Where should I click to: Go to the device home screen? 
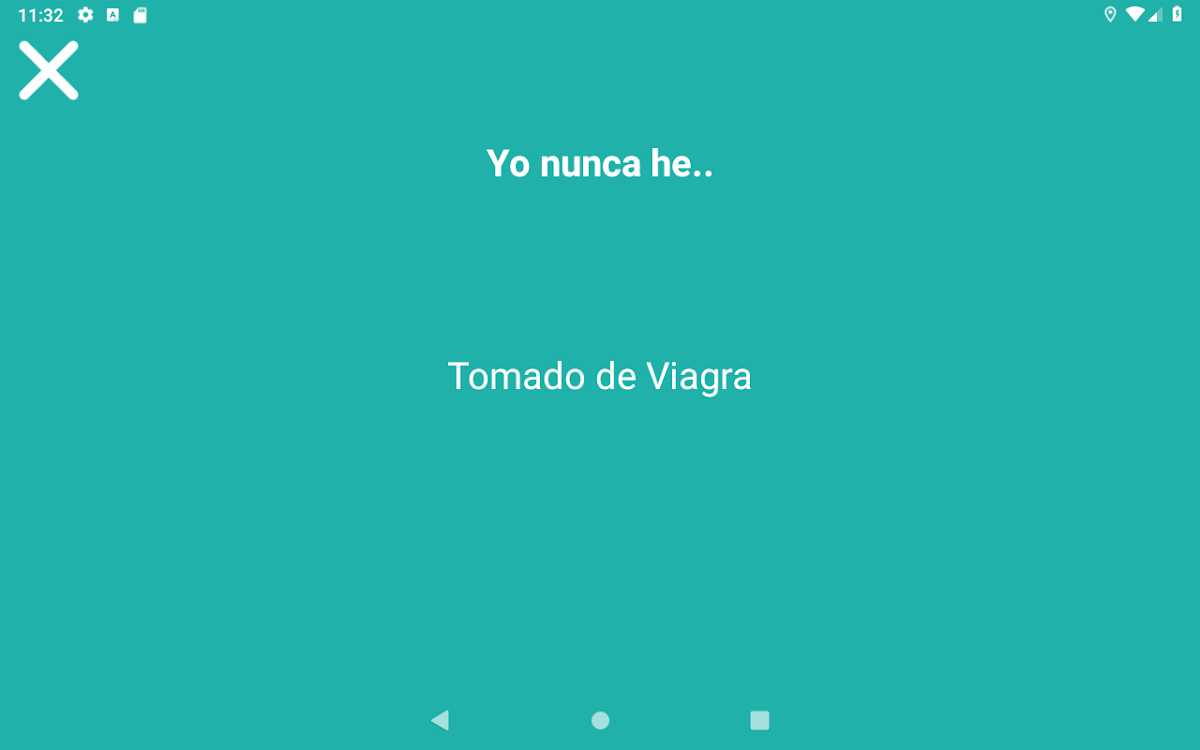coord(600,720)
